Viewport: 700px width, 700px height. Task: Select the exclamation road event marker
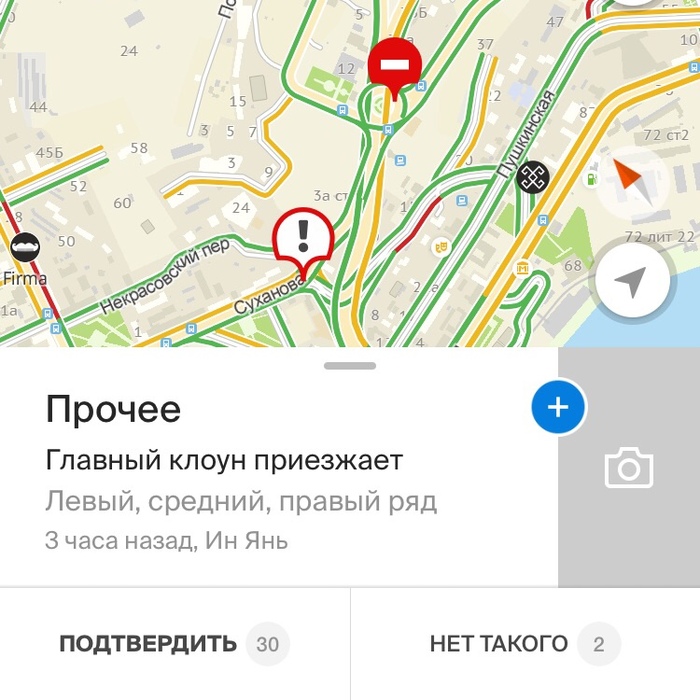click(304, 238)
